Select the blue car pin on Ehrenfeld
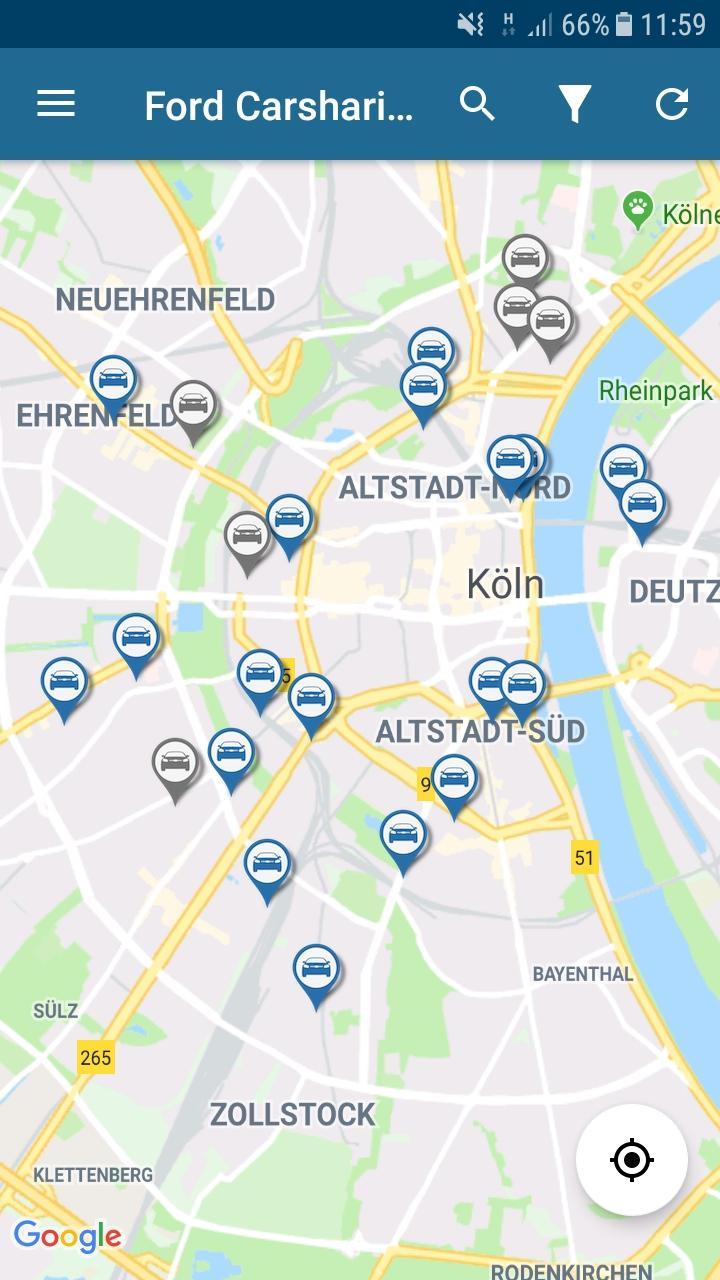The width and height of the screenshot is (720, 1280). [x=113, y=381]
